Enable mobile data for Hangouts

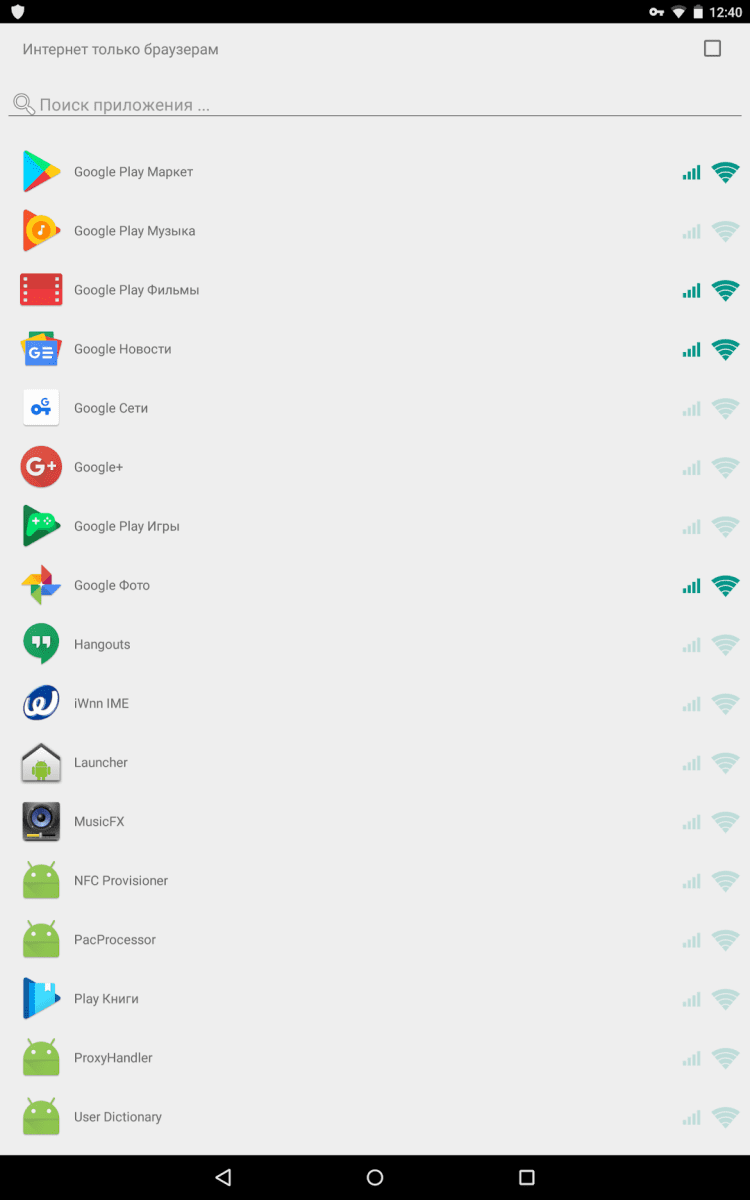click(691, 644)
